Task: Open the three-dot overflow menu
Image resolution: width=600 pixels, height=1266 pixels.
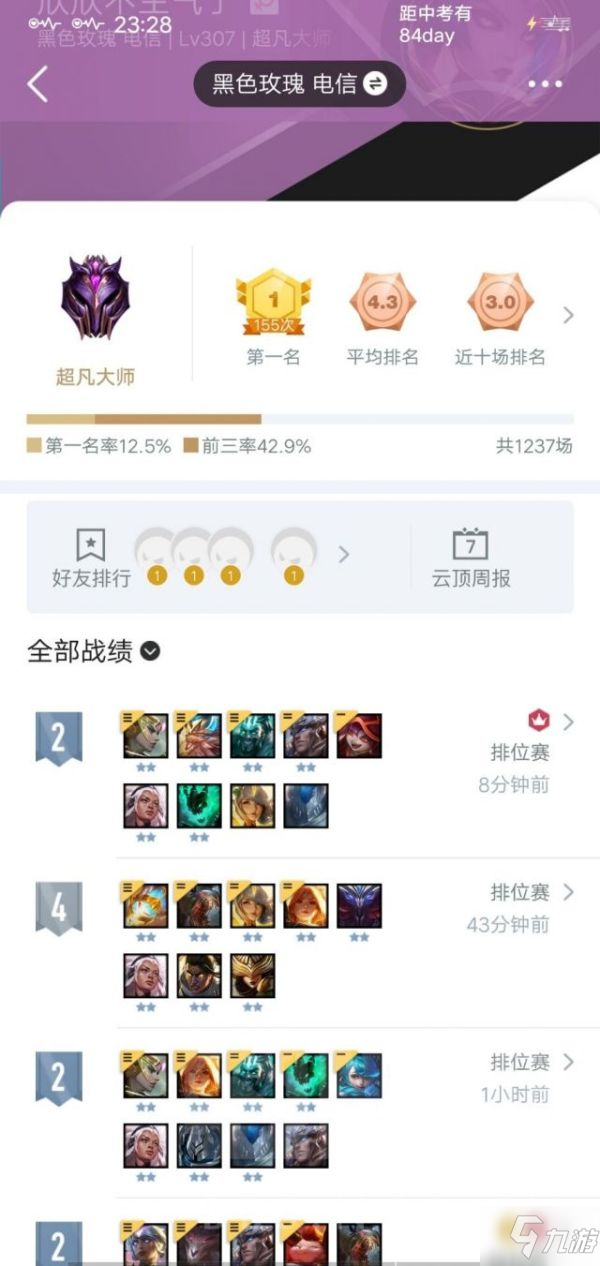Action: [545, 84]
